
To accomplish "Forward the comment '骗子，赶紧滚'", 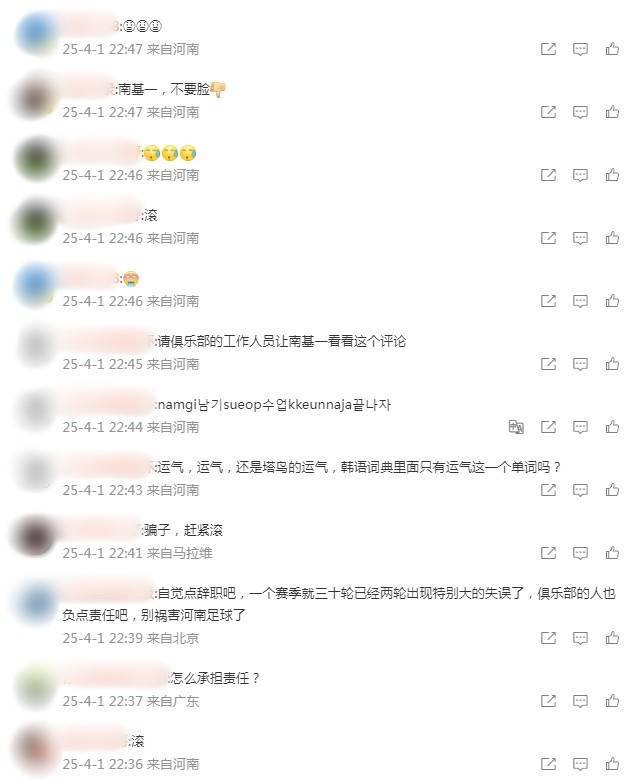I will [548, 553].
